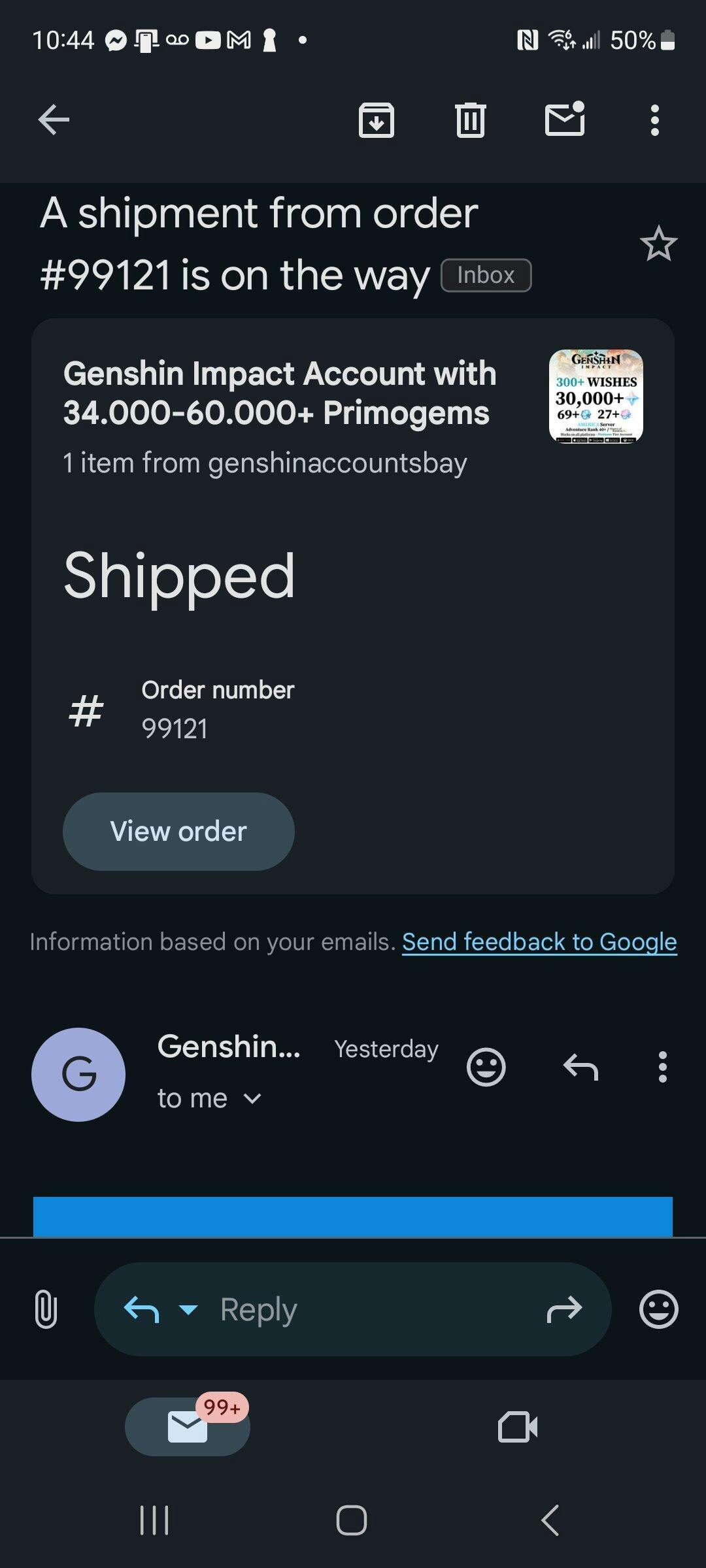Open Send feedback to Google link
Image resolution: width=706 pixels, height=1568 pixels.
point(539,941)
